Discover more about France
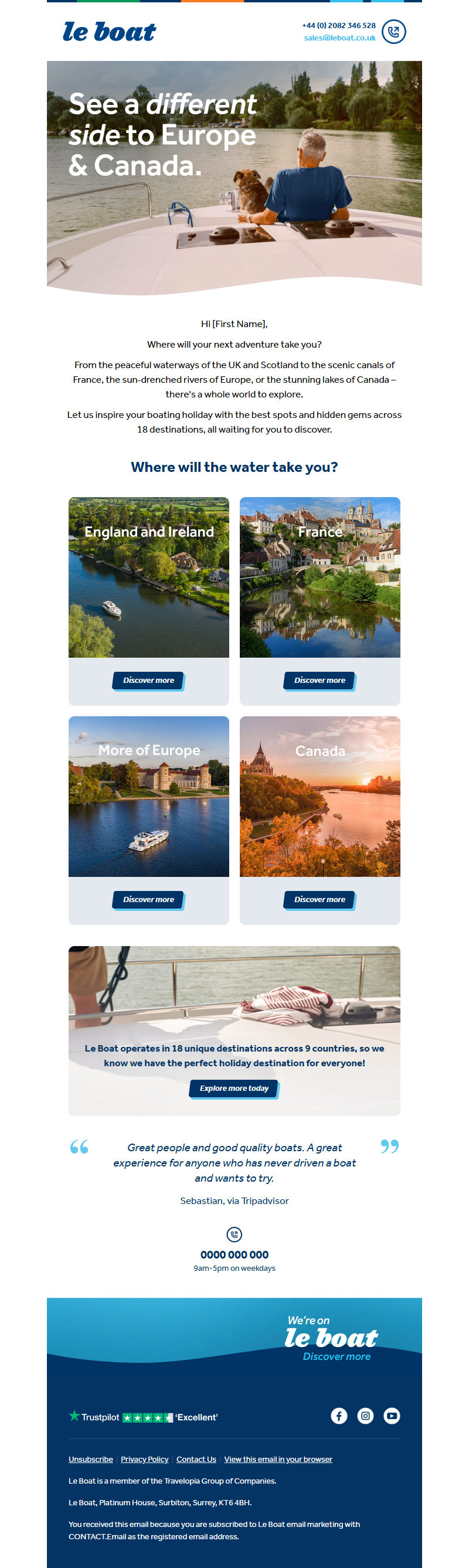This screenshot has width=469, height=1568. (x=319, y=680)
